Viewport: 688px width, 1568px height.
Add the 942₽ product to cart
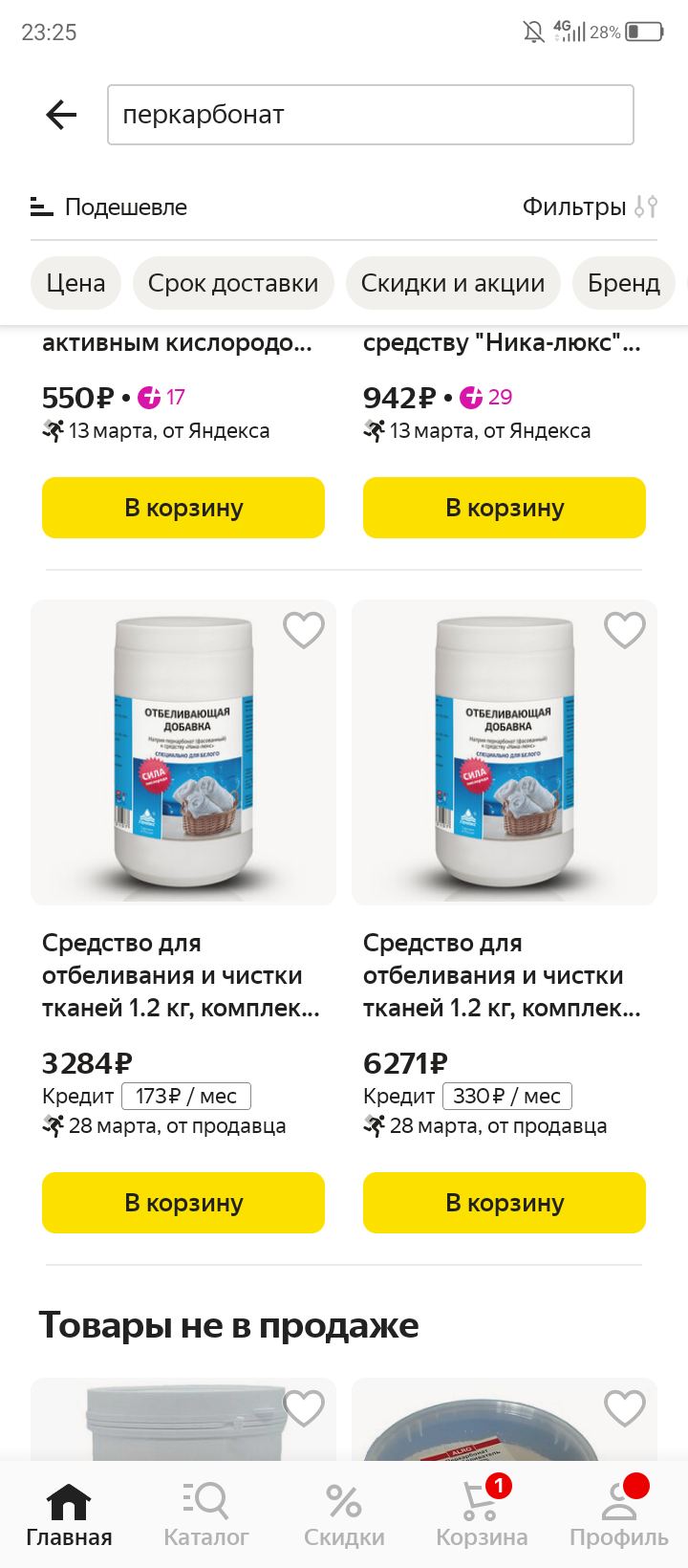click(x=505, y=508)
